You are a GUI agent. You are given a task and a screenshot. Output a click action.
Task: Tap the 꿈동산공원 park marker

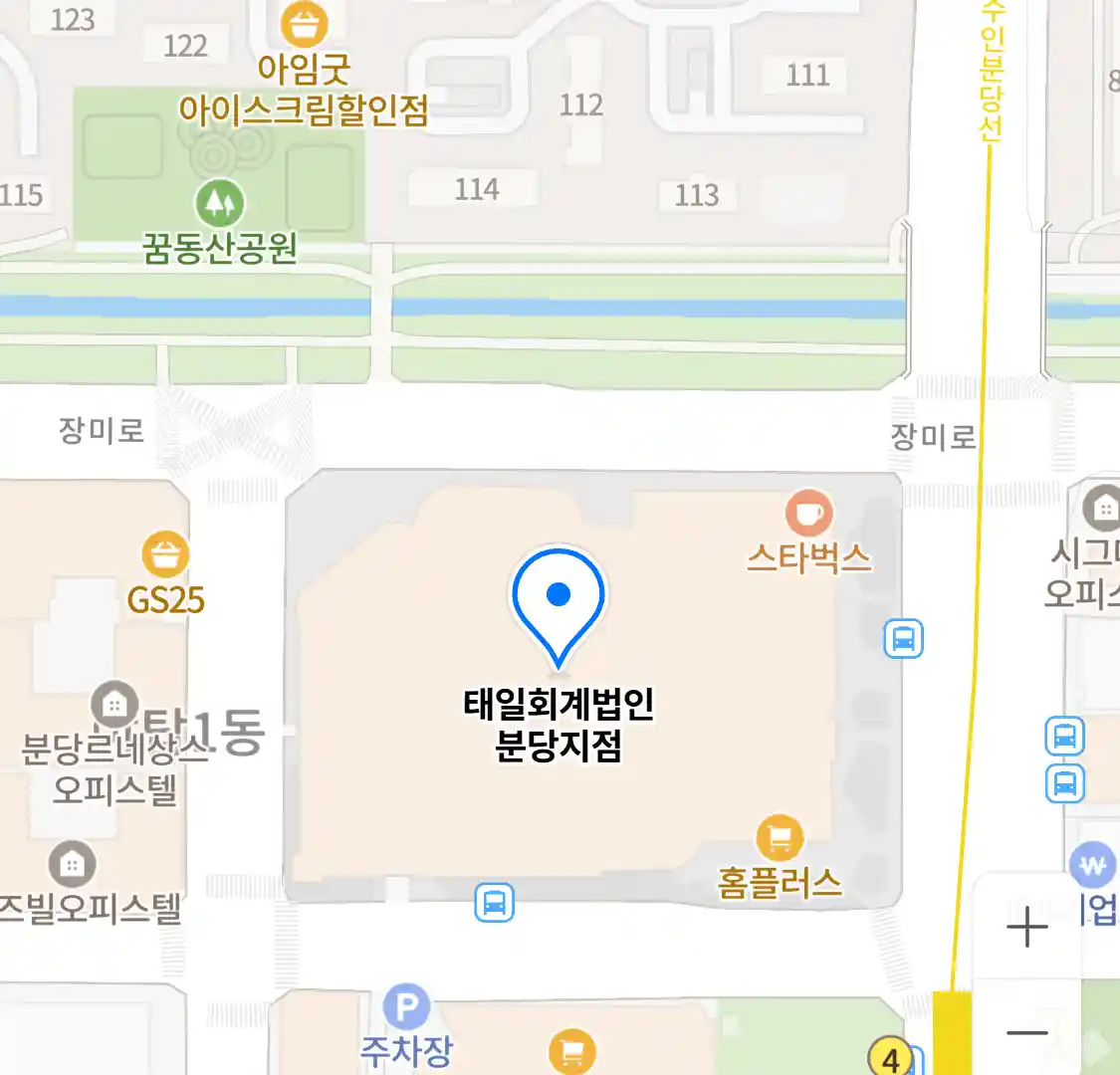(219, 203)
